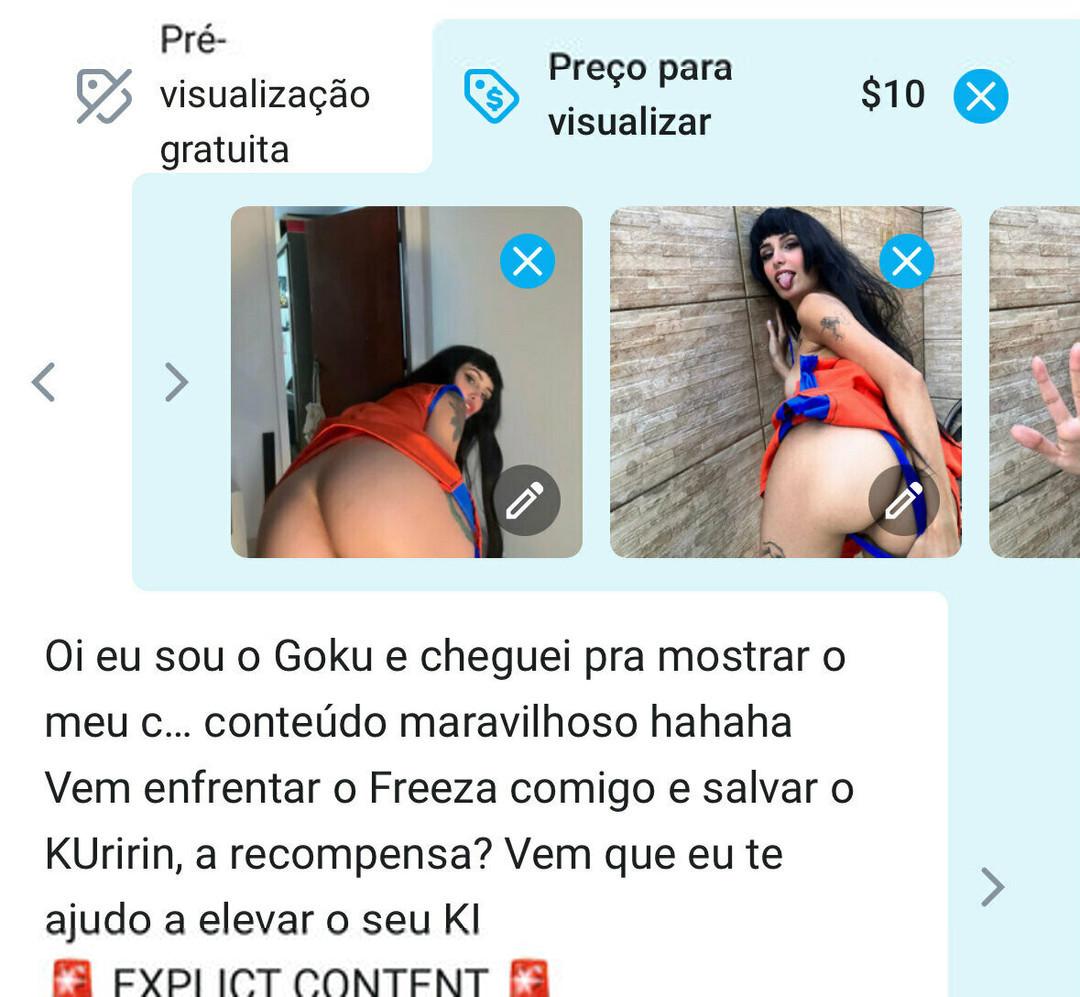Remove the first attached photo
The height and width of the screenshot is (997, 1080).
click(x=527, y=261)
